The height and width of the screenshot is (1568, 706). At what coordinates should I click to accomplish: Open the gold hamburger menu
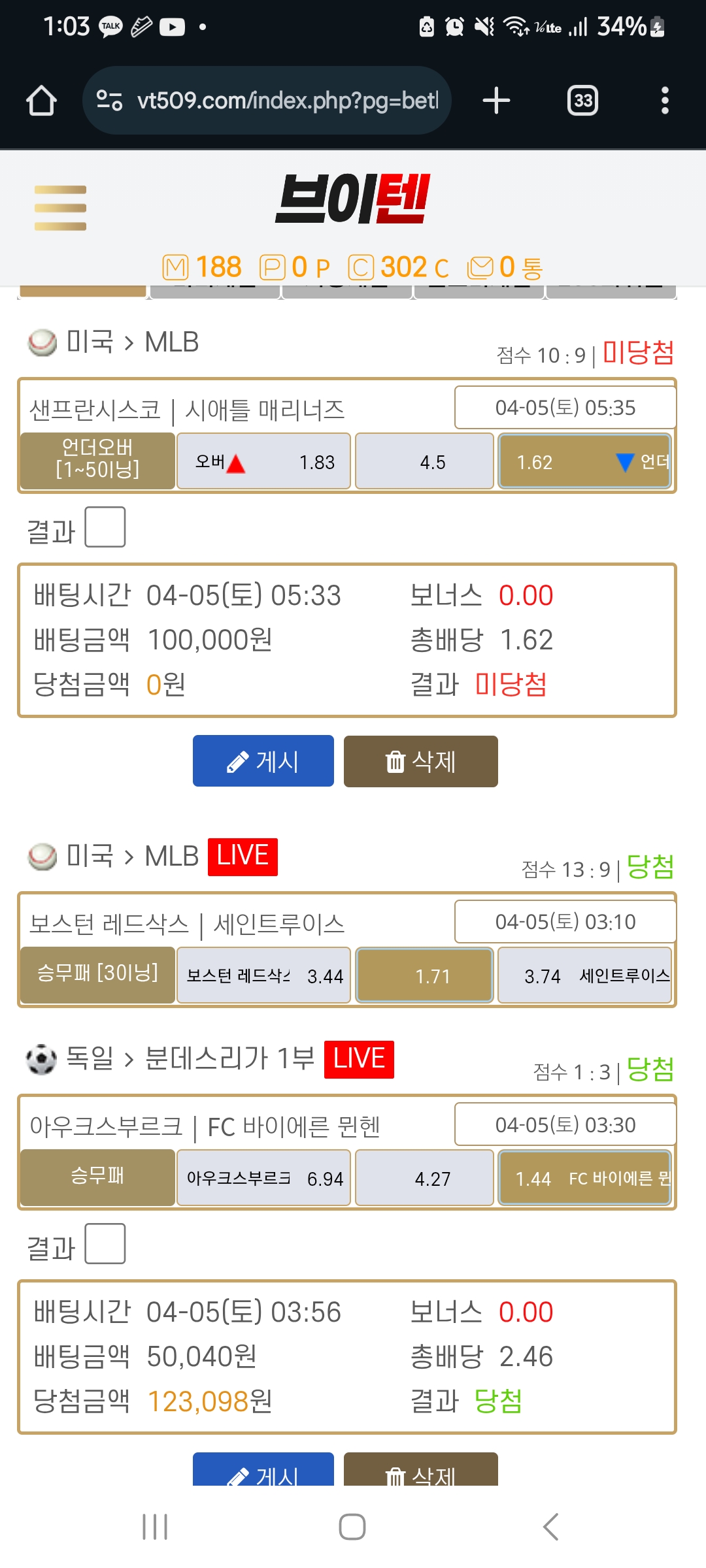60,208
